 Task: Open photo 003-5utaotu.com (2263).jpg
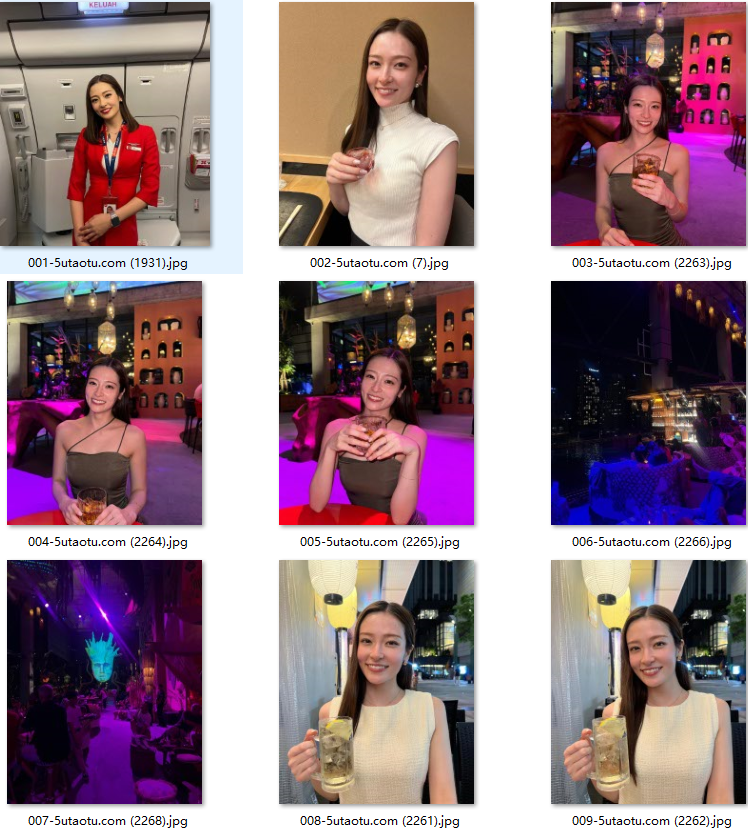[648, 124]
